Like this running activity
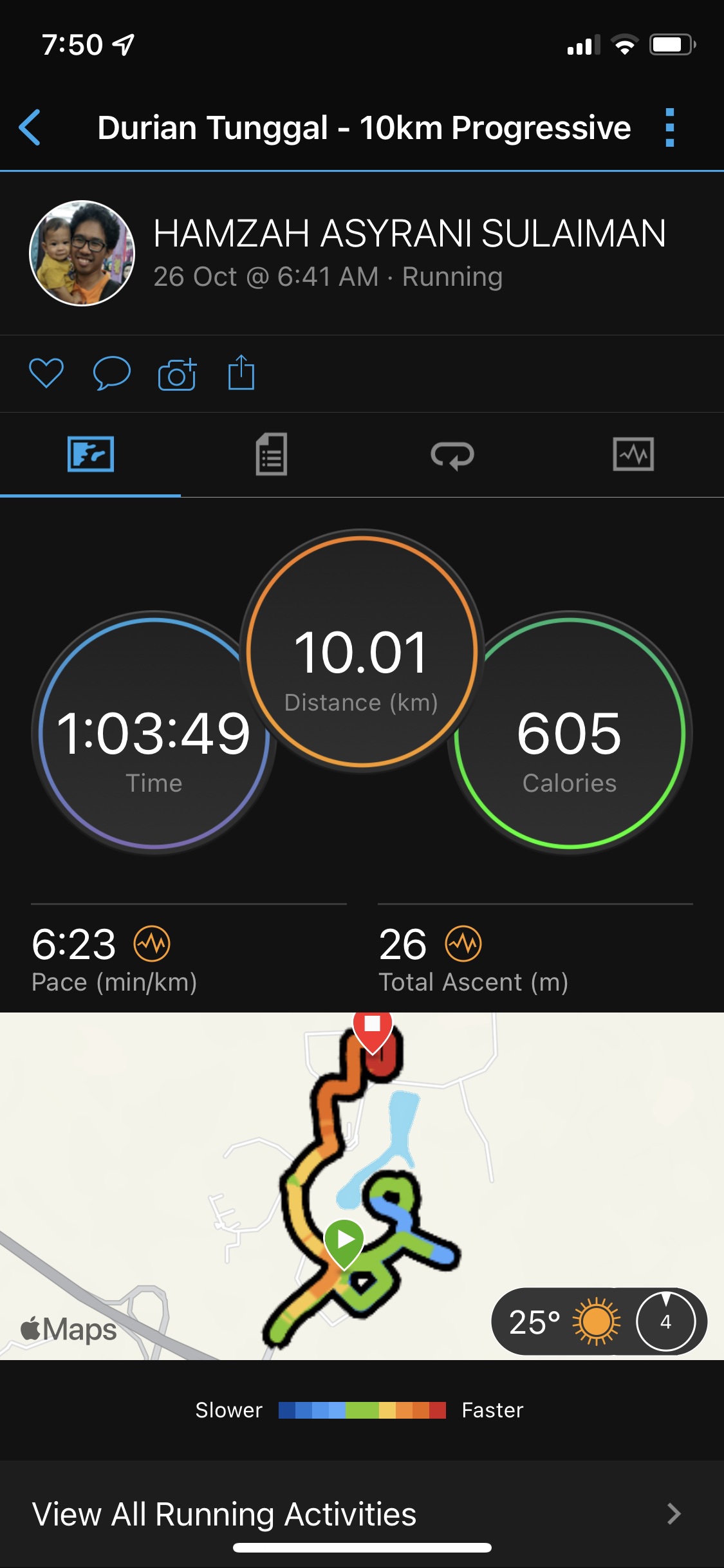This screenshot has width=724, height=1568. coord(46,373)
